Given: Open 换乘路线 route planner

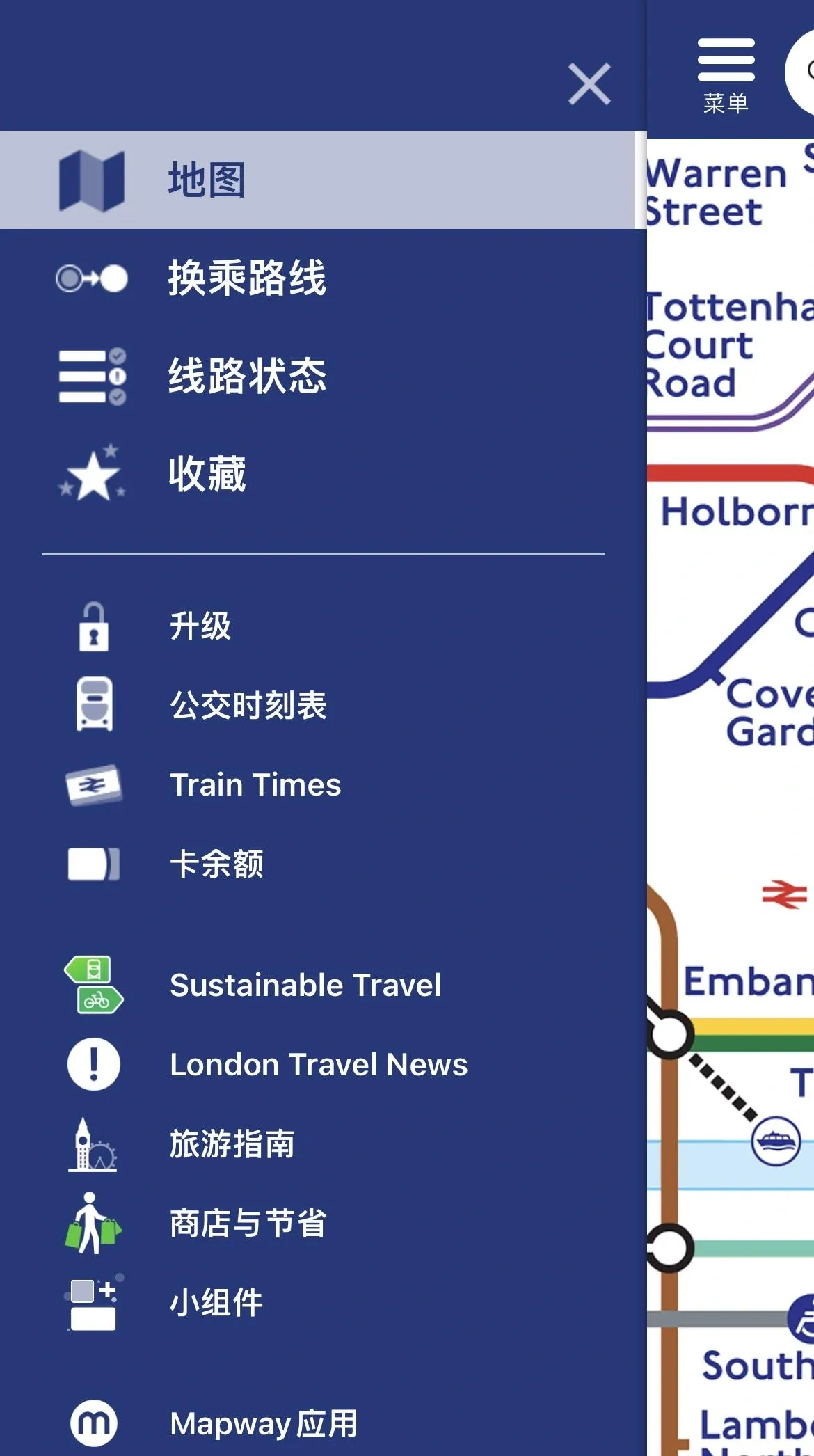Looking at the screenshot, I should [x=246, y=278].
